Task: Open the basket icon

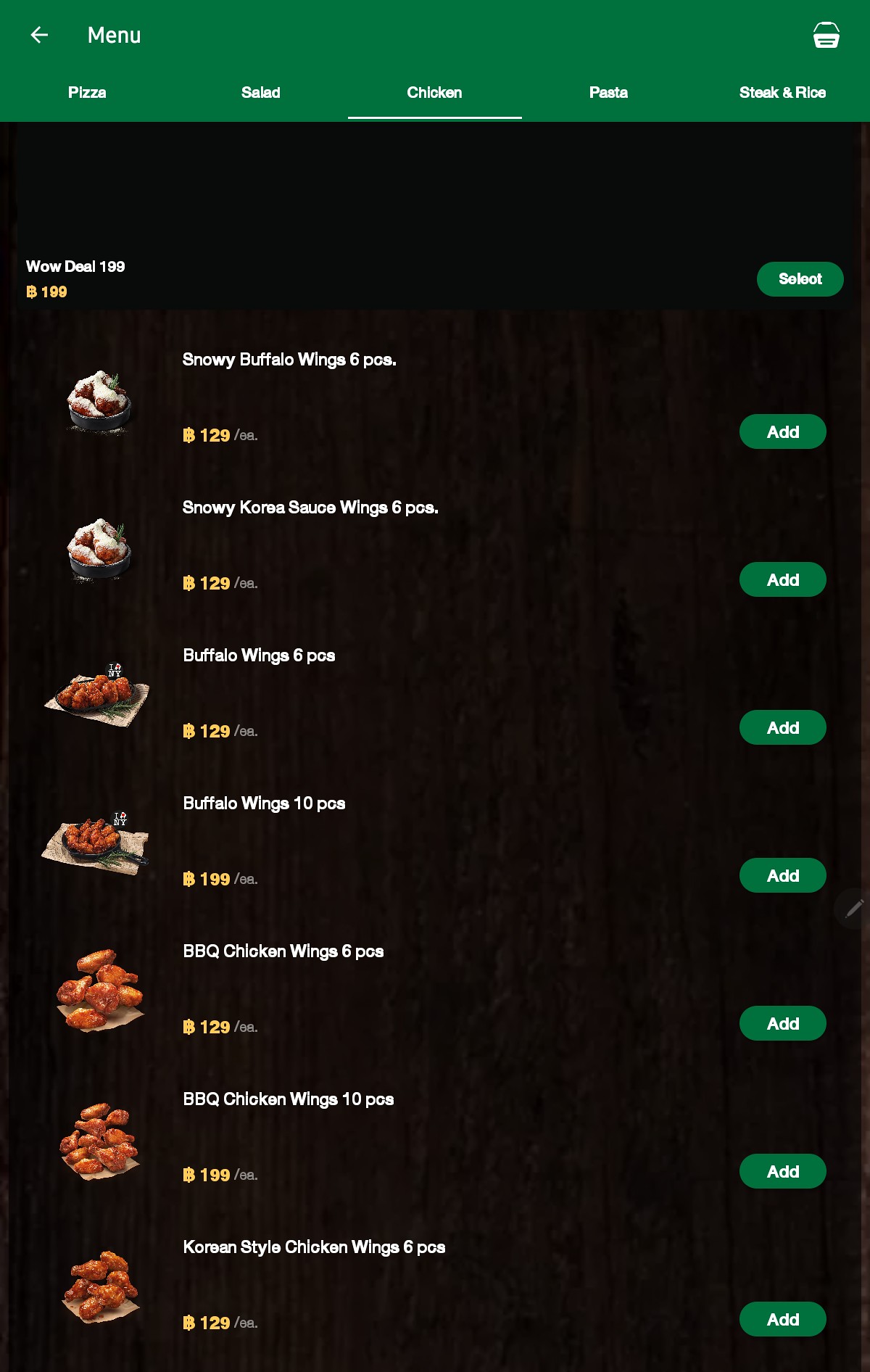Action: (826, 35)
